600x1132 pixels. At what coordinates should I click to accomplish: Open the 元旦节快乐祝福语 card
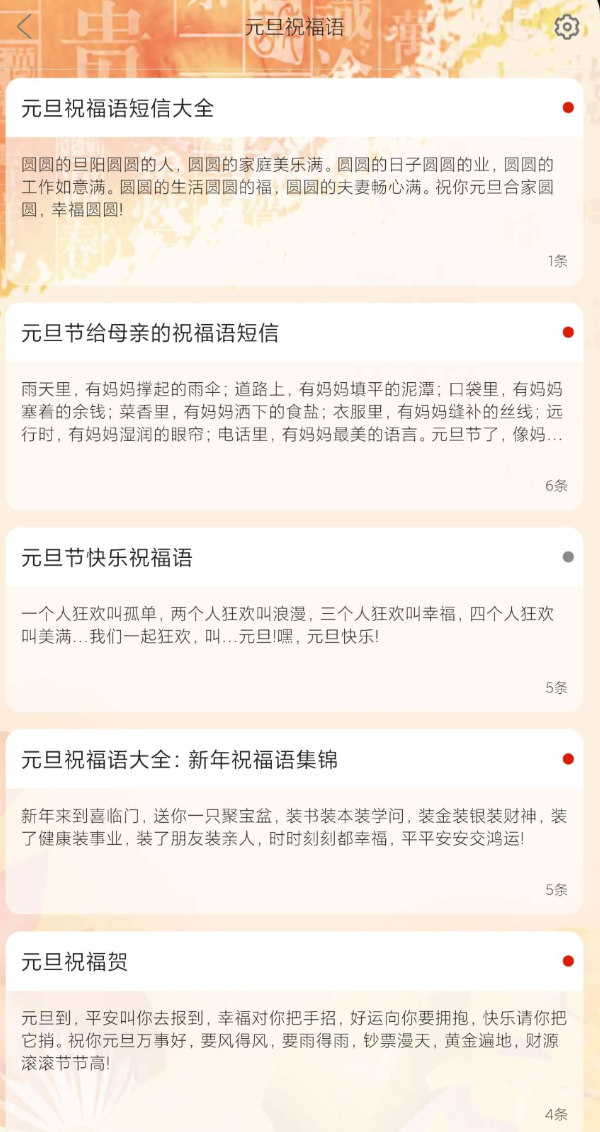294,620
